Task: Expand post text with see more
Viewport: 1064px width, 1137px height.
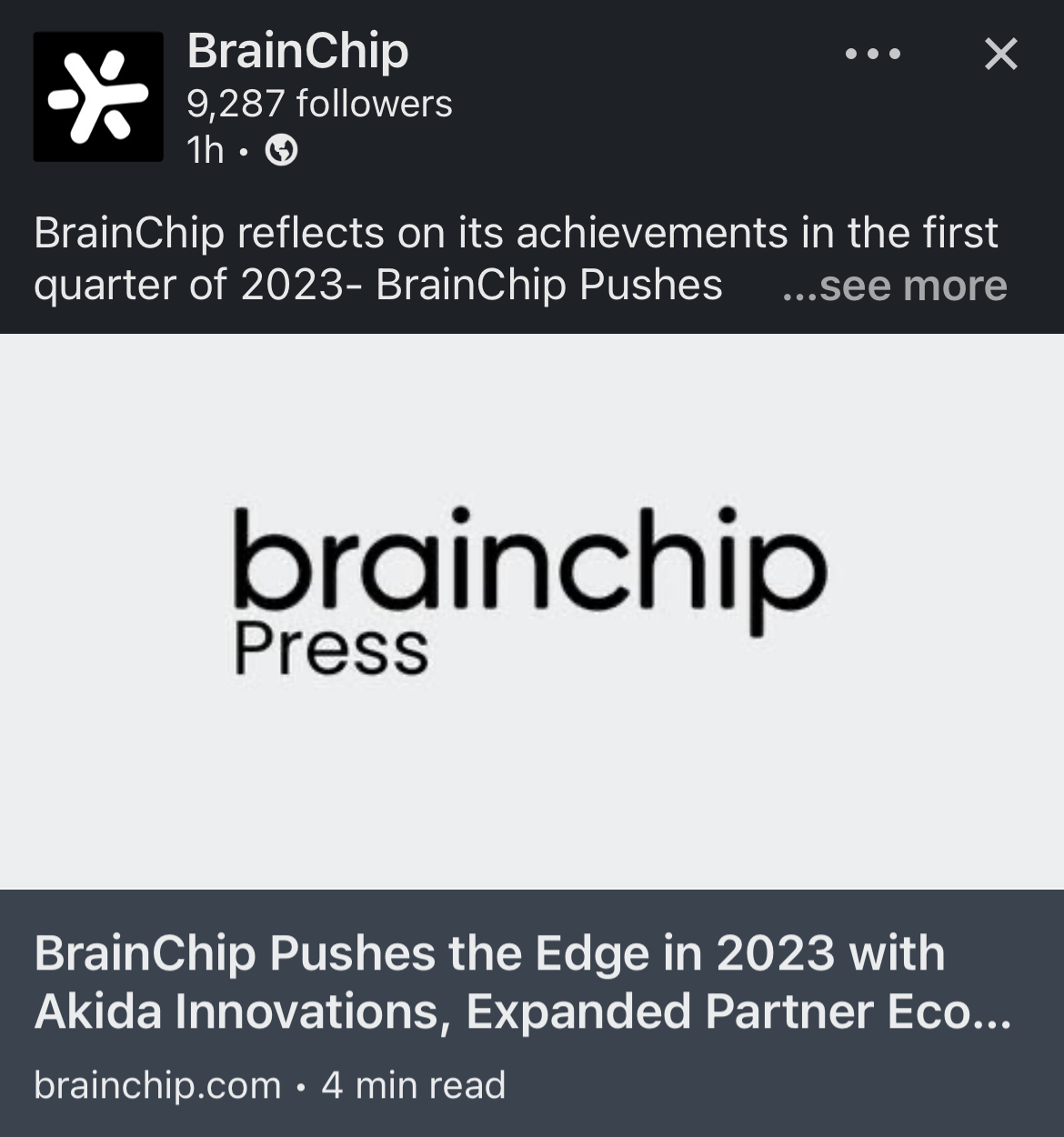Action: pos(895,286)
